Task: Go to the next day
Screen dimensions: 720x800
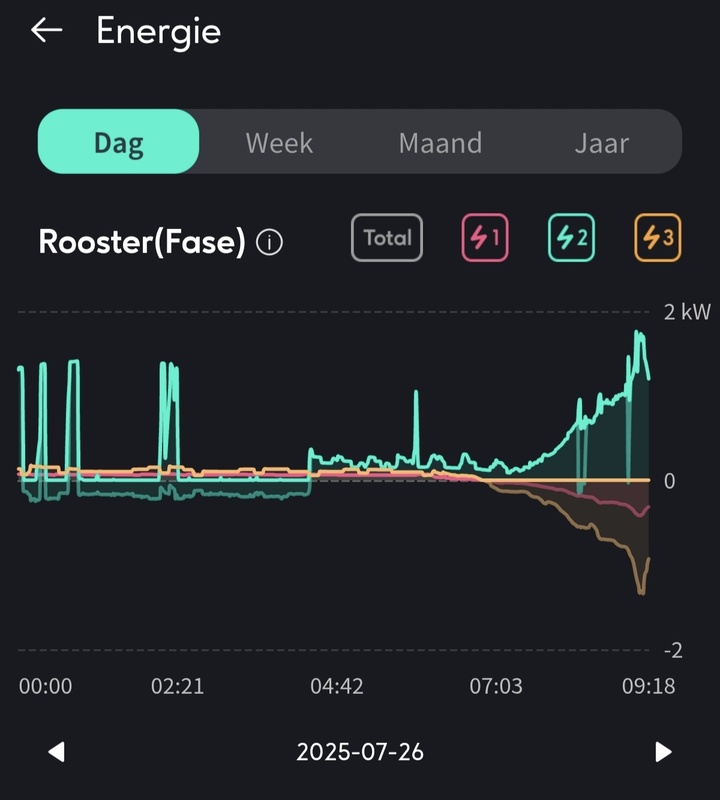Action: (662, 751)
